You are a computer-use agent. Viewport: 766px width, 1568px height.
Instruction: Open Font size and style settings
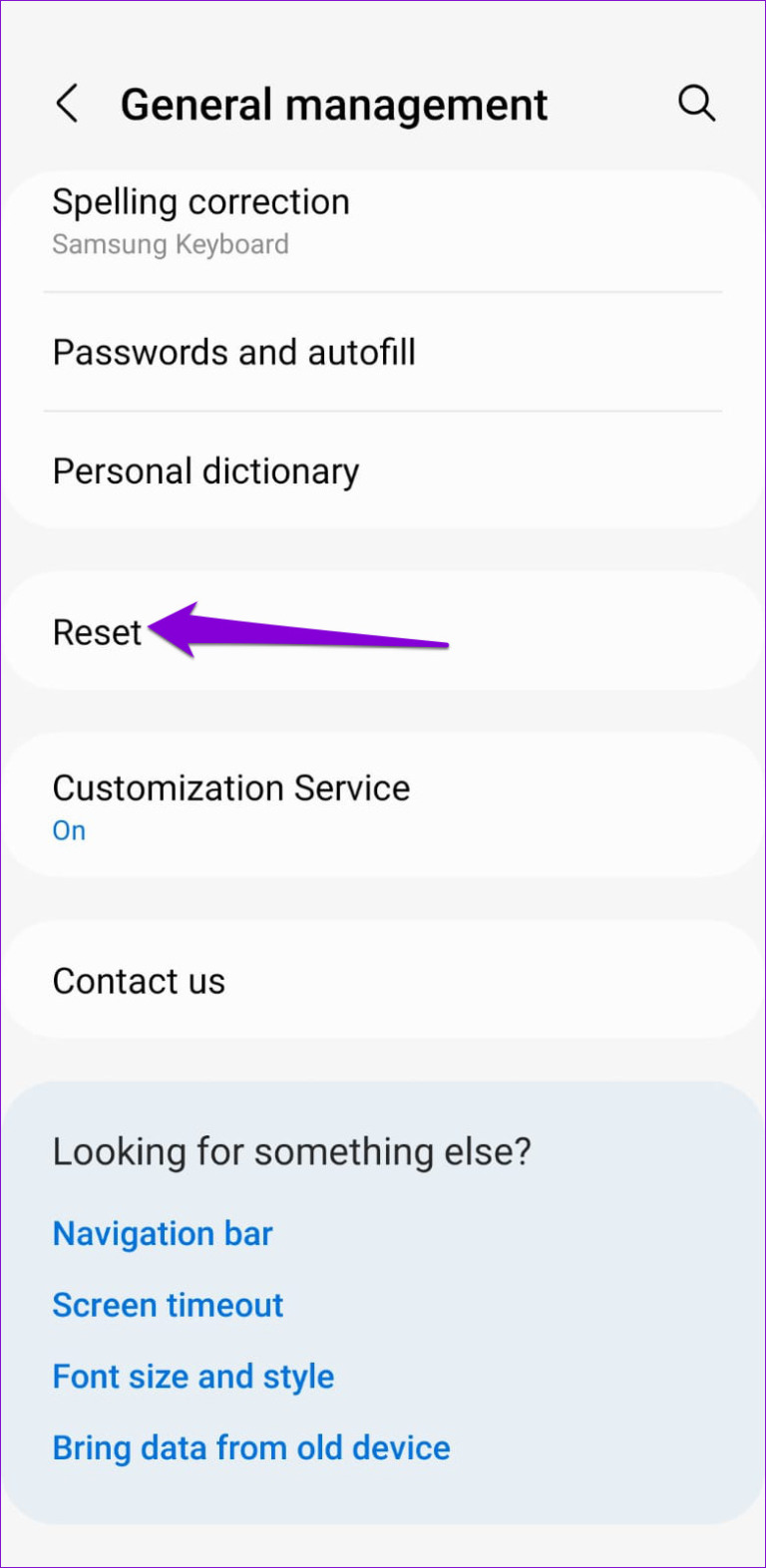pos(193,1376)
